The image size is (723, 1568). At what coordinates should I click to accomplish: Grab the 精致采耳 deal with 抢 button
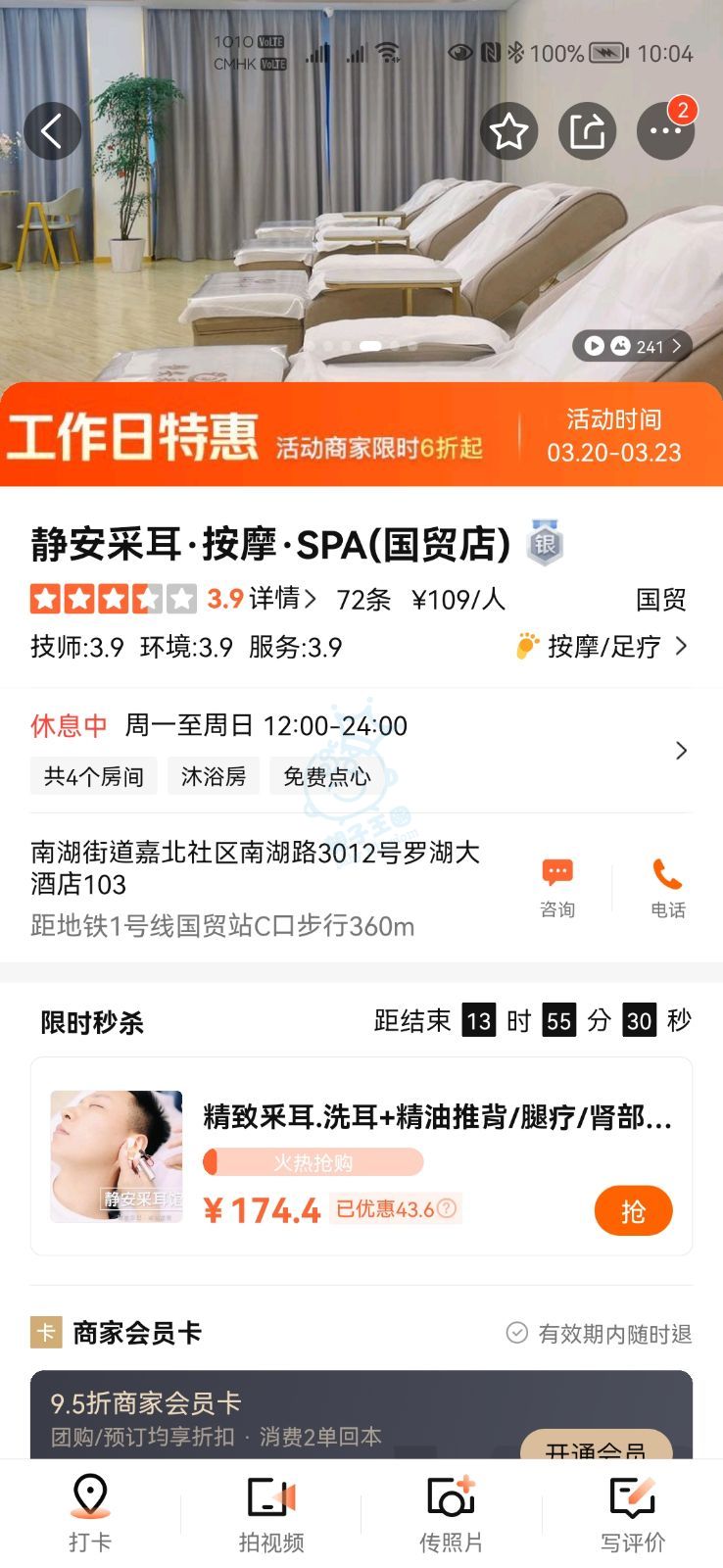coord(633,1211)
